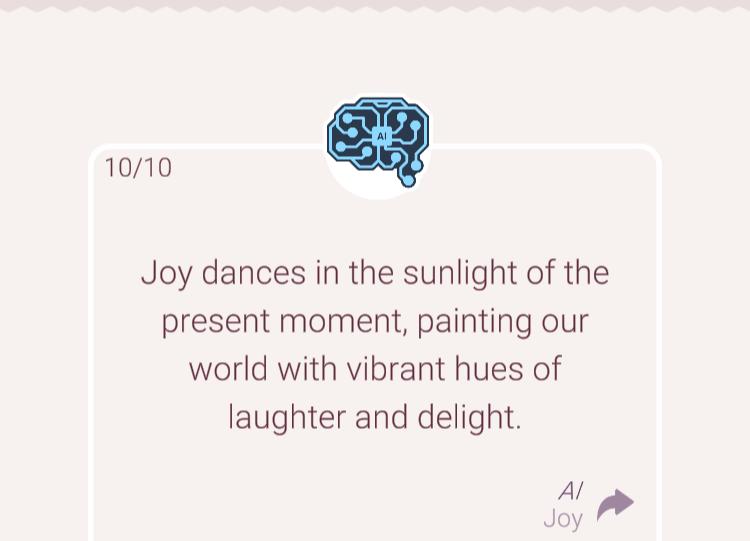Share the Joy quote

point(615,505)
